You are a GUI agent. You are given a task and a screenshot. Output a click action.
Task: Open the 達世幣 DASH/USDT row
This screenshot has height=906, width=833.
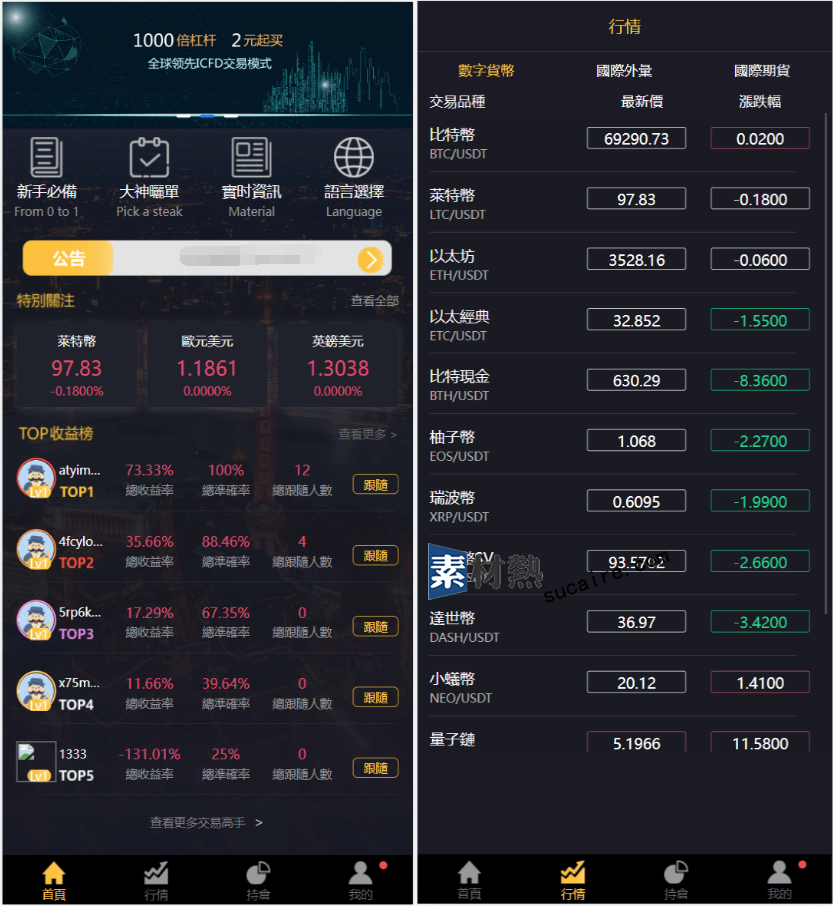point(500,626)
